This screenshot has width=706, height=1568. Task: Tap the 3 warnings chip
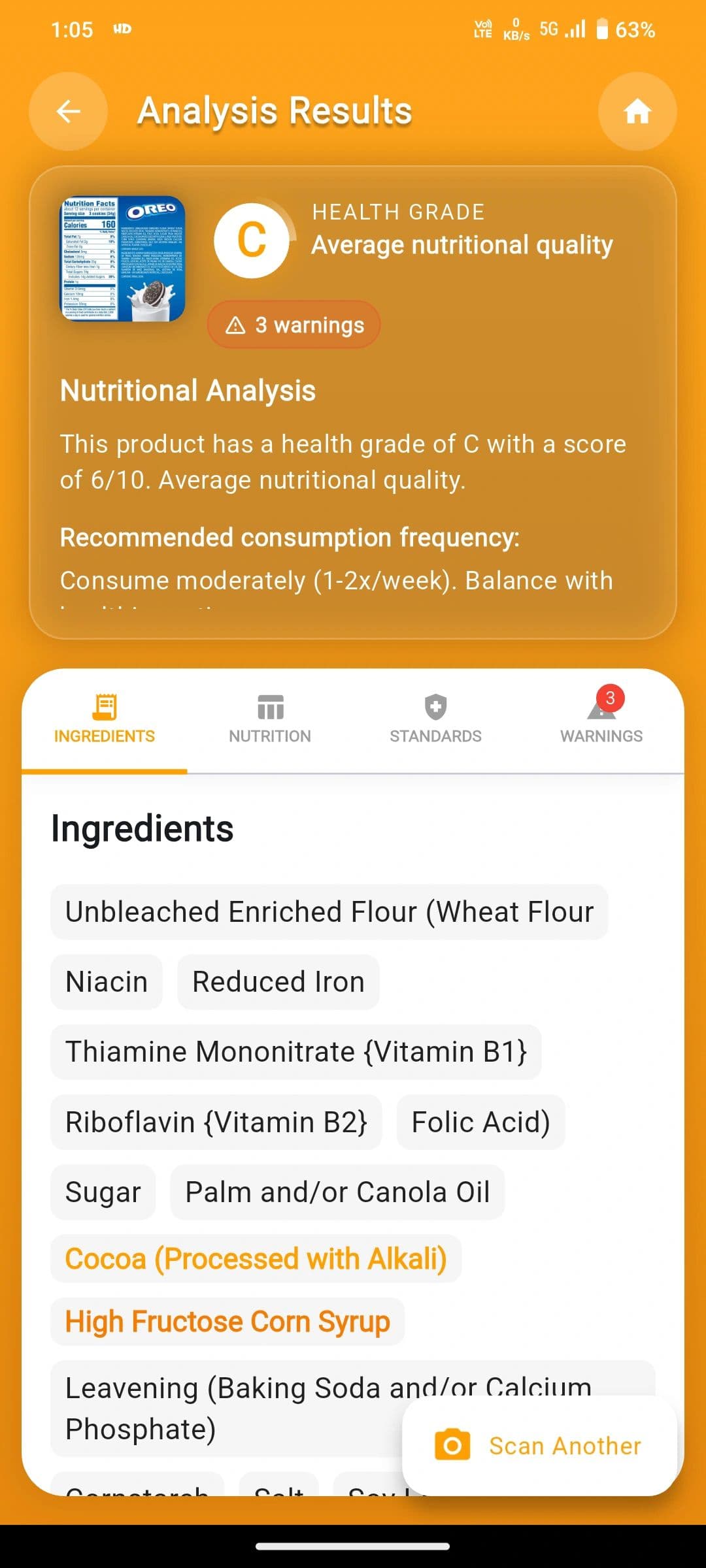pyautogui.click(x=294, y=325)
